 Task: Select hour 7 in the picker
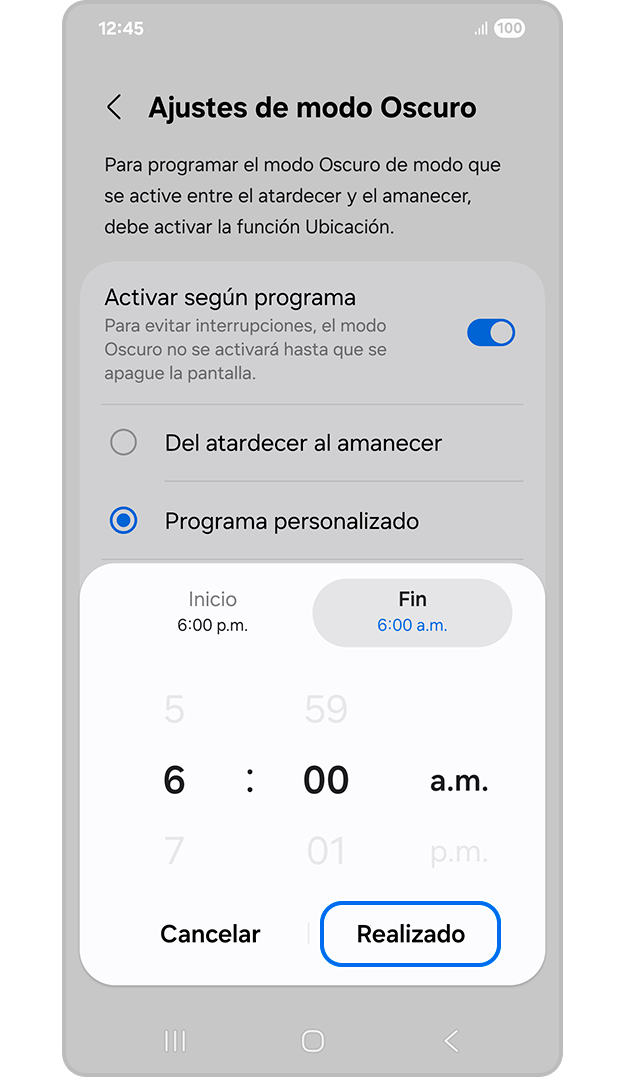[174, 851]
